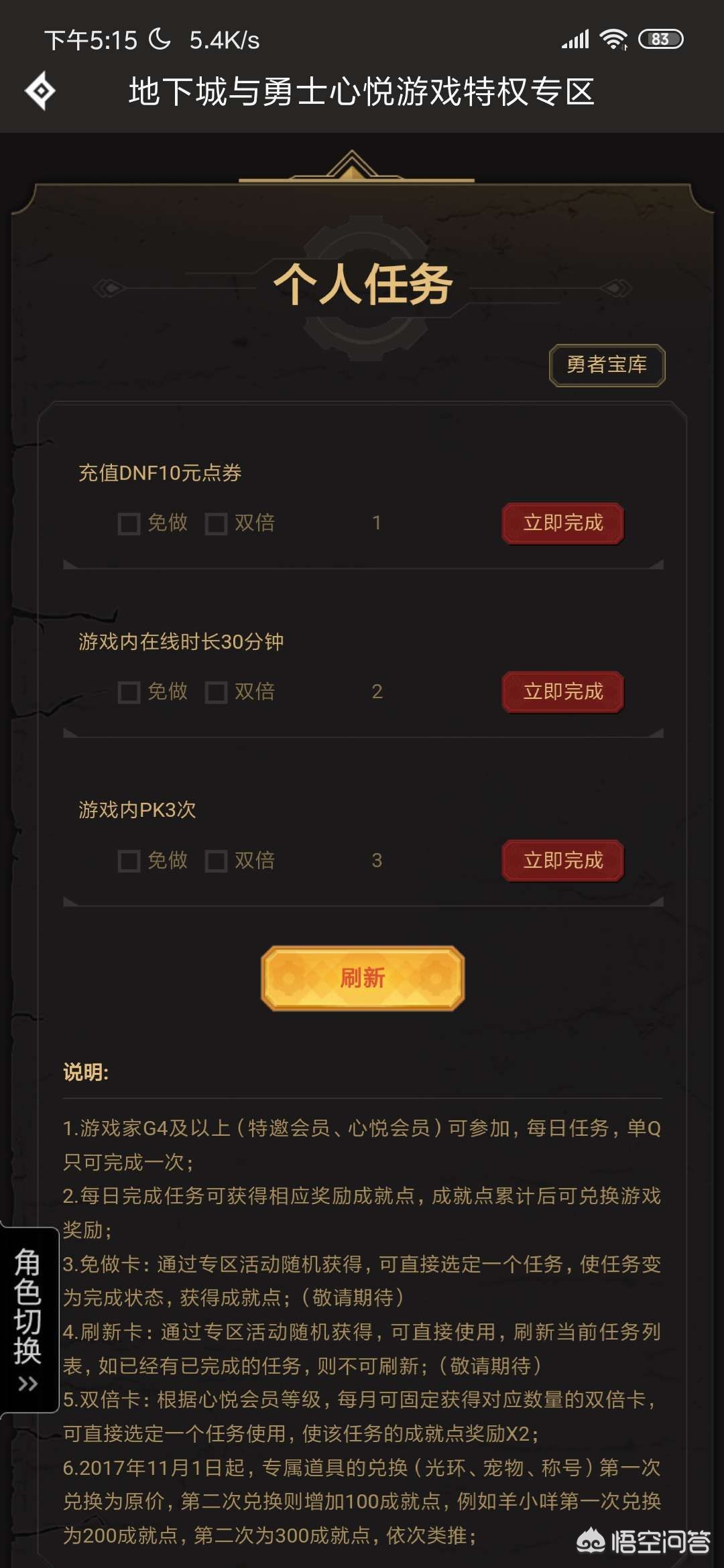Tap 立即完成 for the 游戏内在线时长30分钟 task
Image resolution: width=724 pixels, height=1568 pixels.
pos(563,692)
